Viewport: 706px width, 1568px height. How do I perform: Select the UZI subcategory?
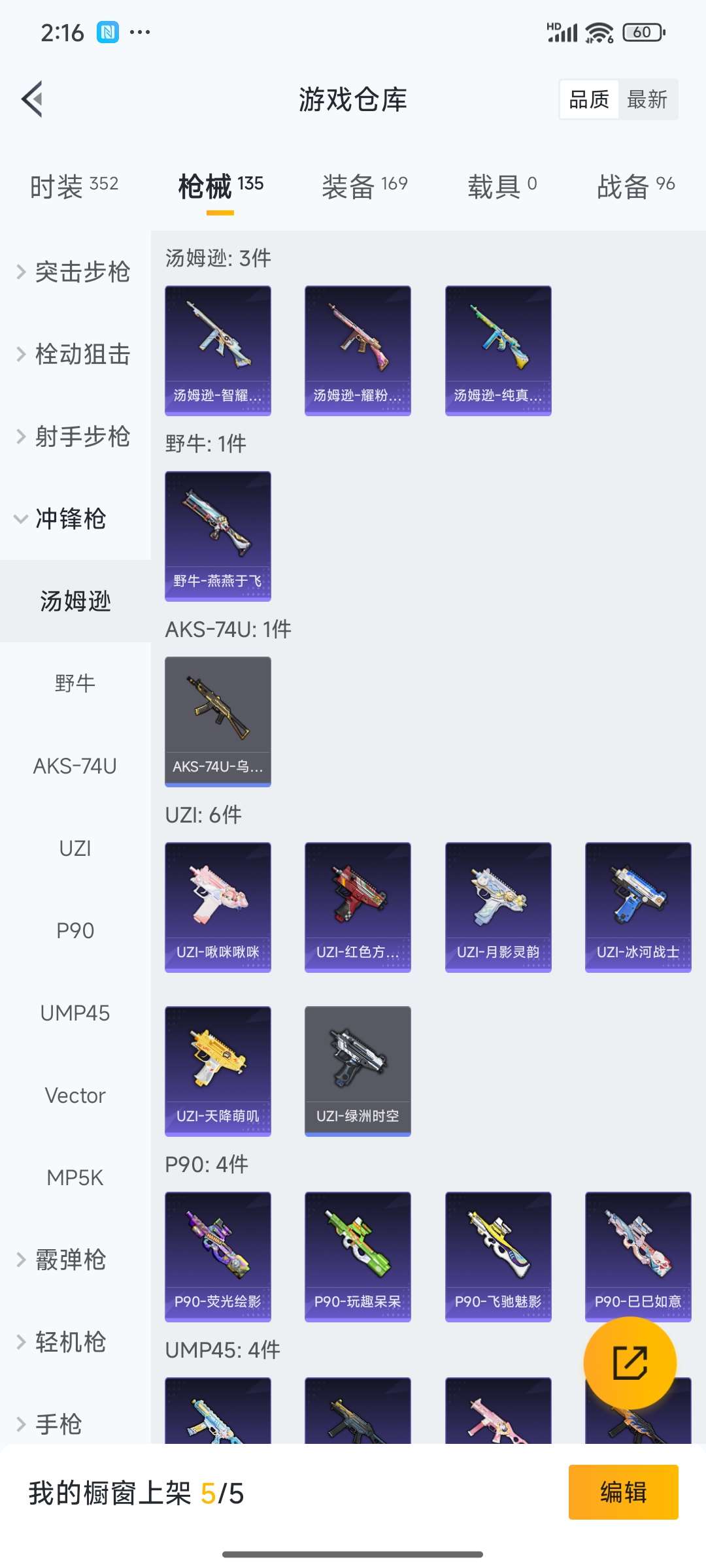tap(75, 848)
